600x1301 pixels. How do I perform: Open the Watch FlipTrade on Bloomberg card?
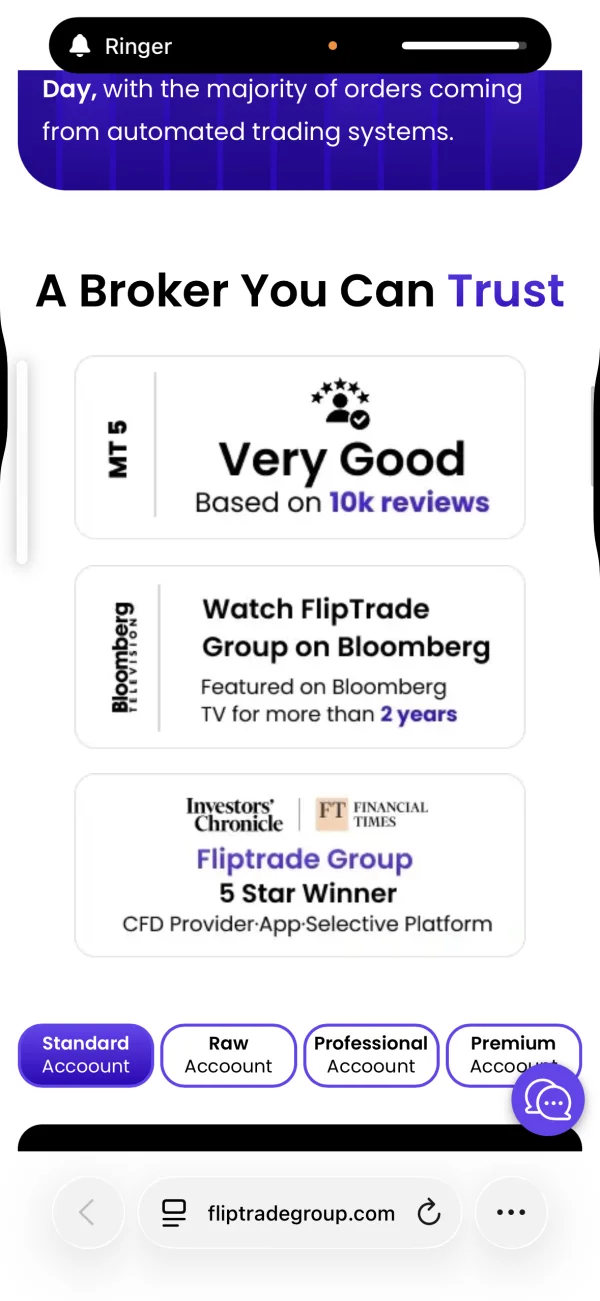pos(300,657)
